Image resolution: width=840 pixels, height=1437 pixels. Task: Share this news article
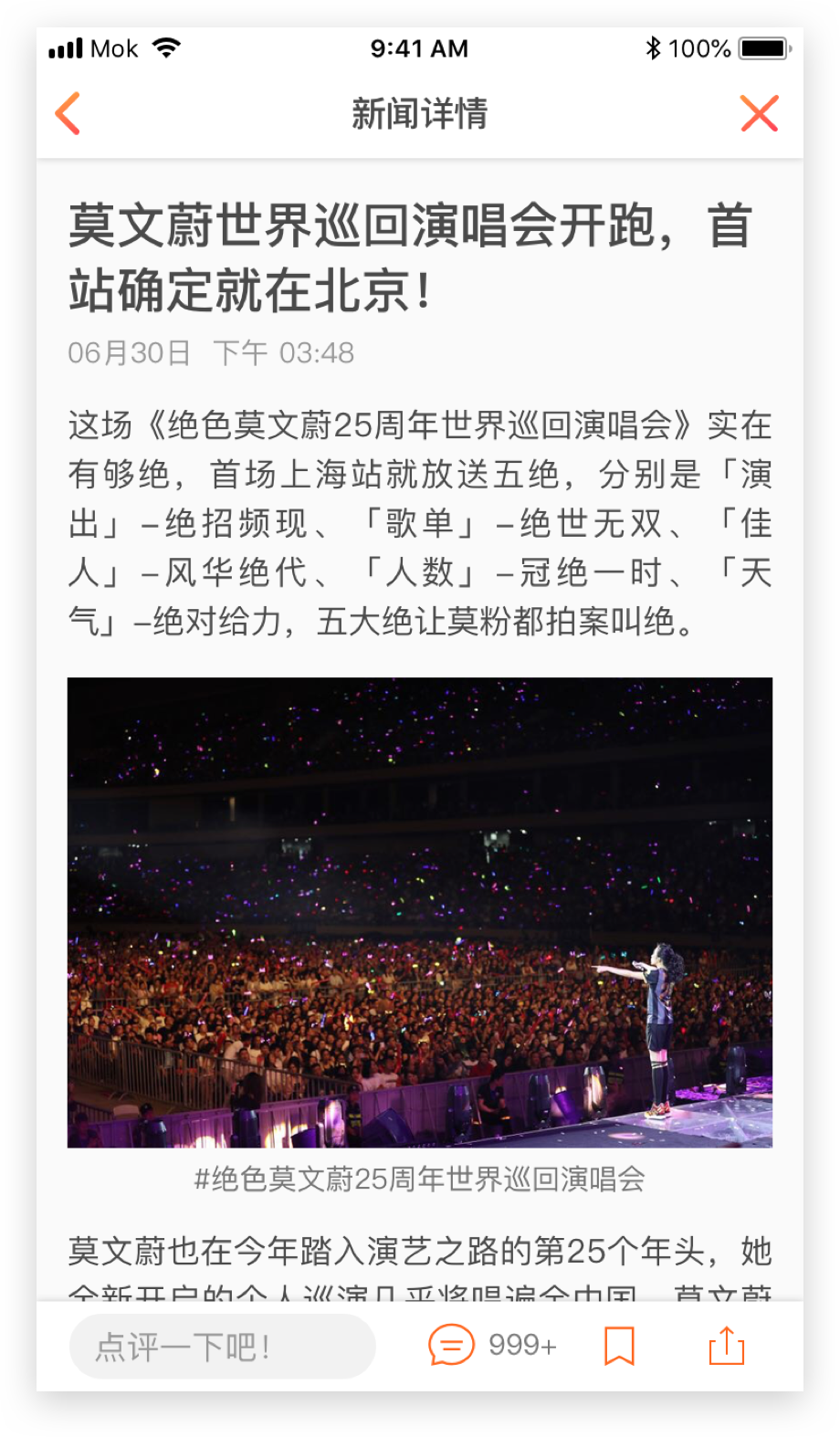click(727, 1346)
